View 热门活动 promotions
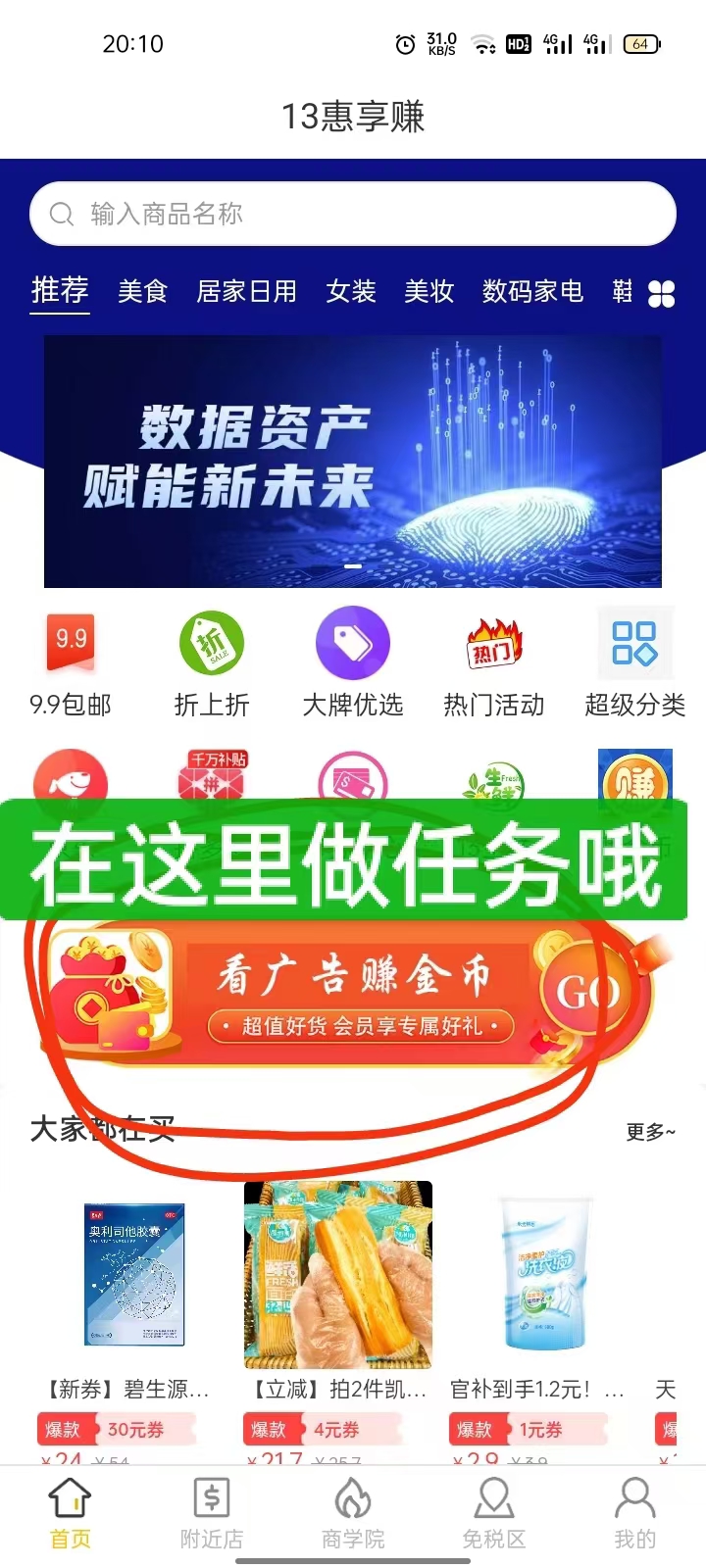This screenshot has width=706, height=1568. click(494, 661)
